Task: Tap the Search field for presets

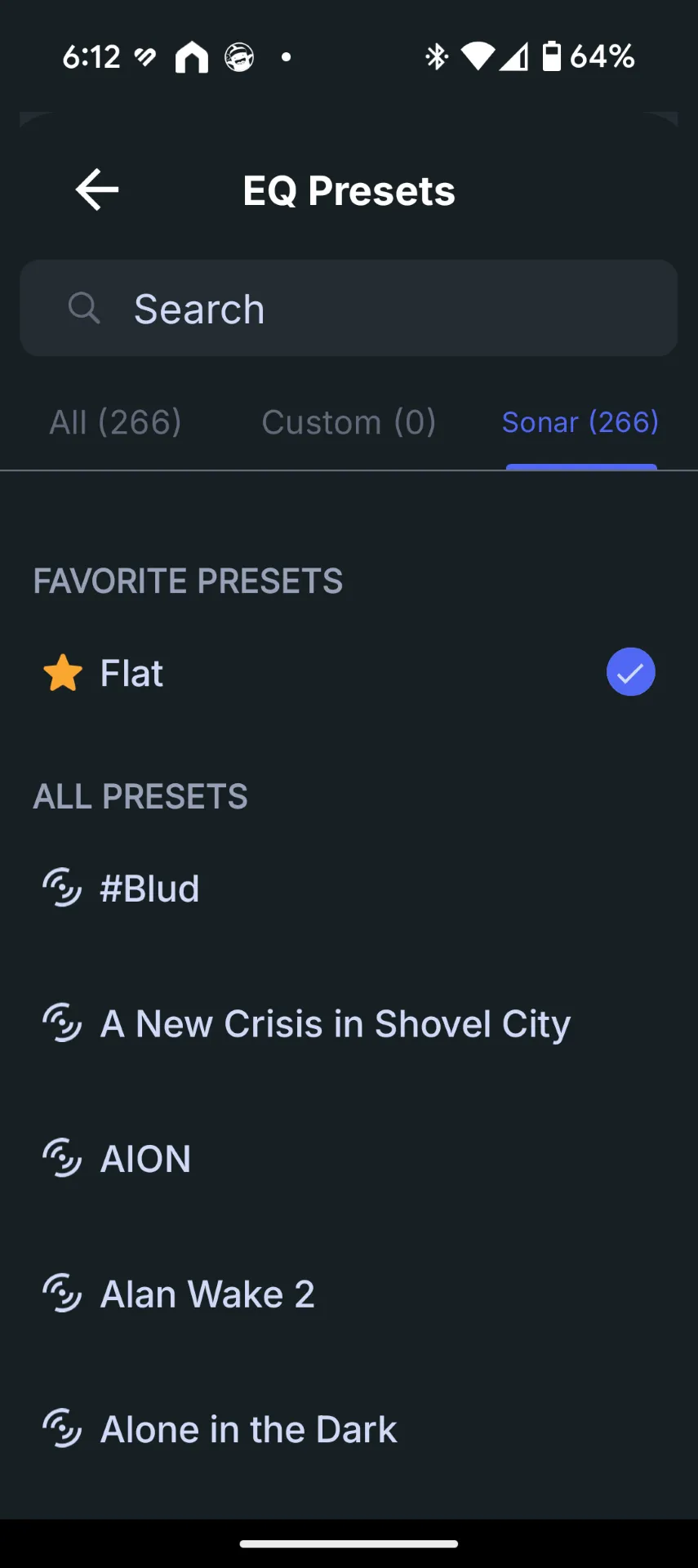Action: (x=349, y=308)
